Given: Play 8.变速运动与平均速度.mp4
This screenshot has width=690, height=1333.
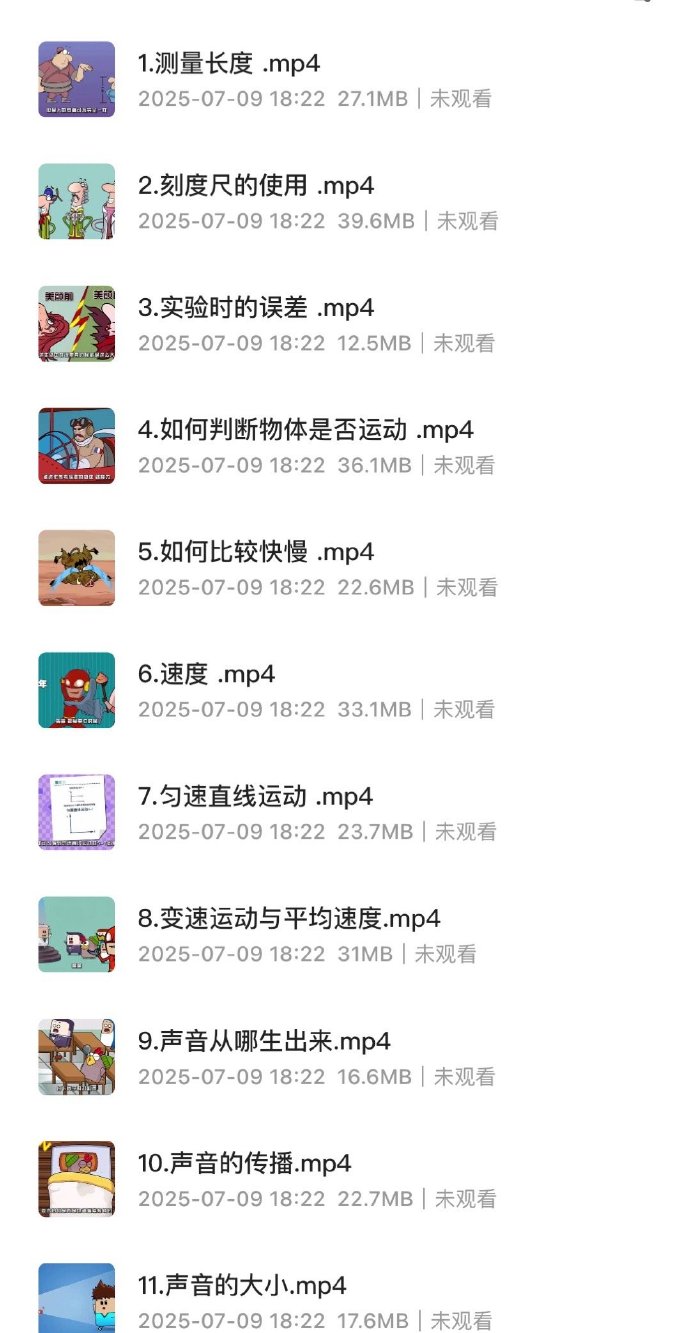Looking at the screenshot, I should 289,918.
